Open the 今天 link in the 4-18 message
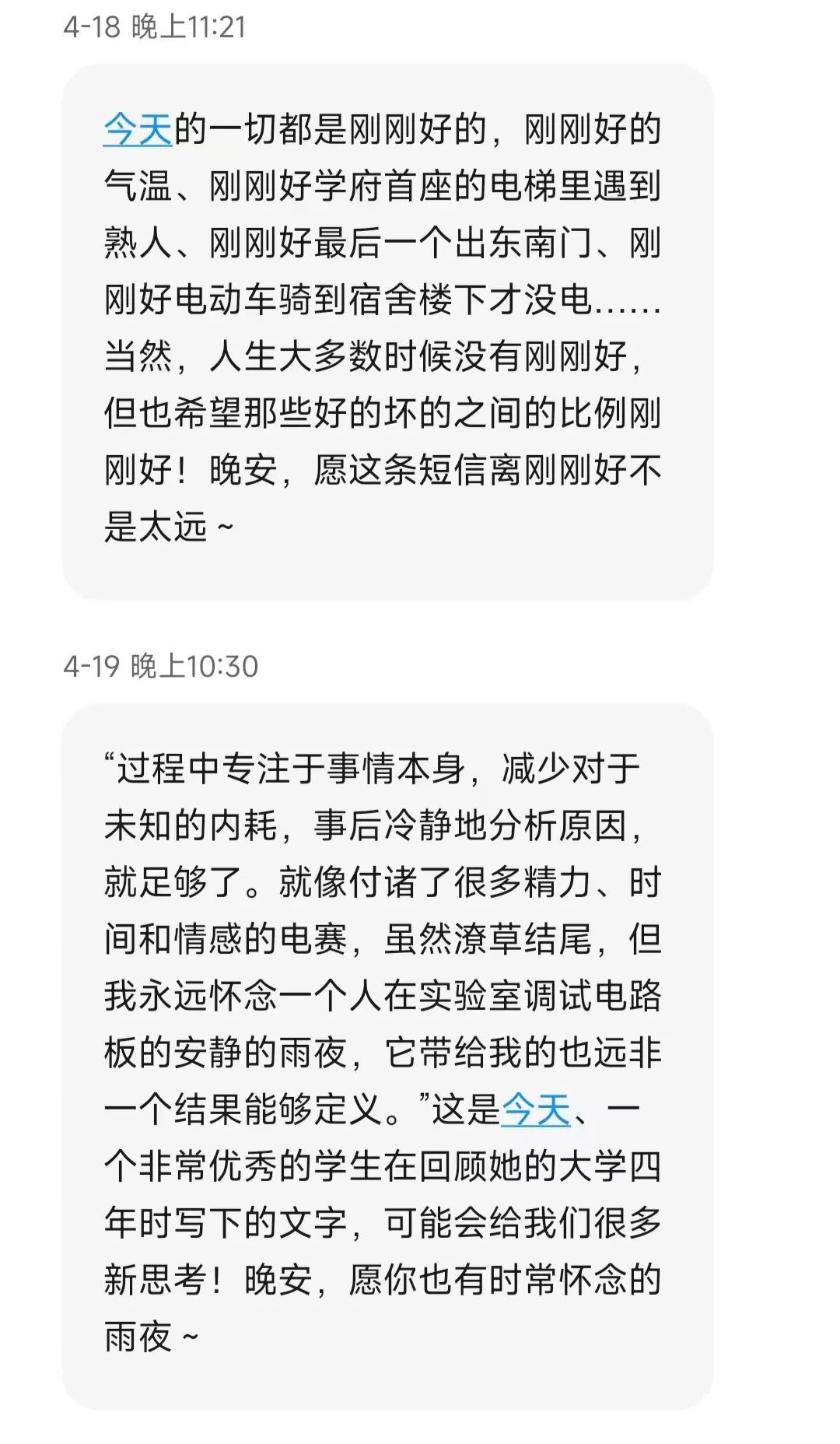Screen dimensions: 840x1444 pos(138,130)
